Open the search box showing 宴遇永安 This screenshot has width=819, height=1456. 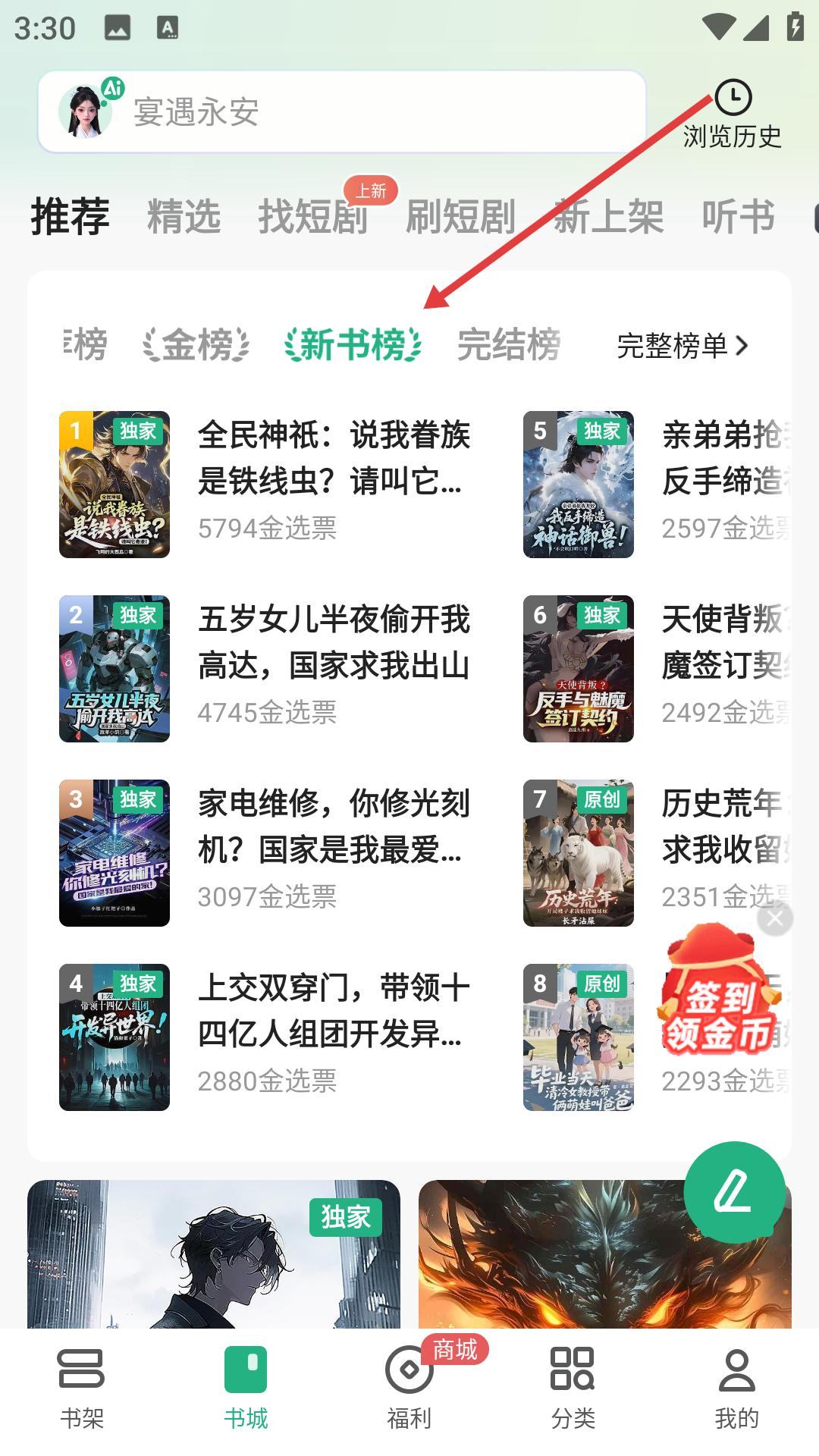point(341,112)
